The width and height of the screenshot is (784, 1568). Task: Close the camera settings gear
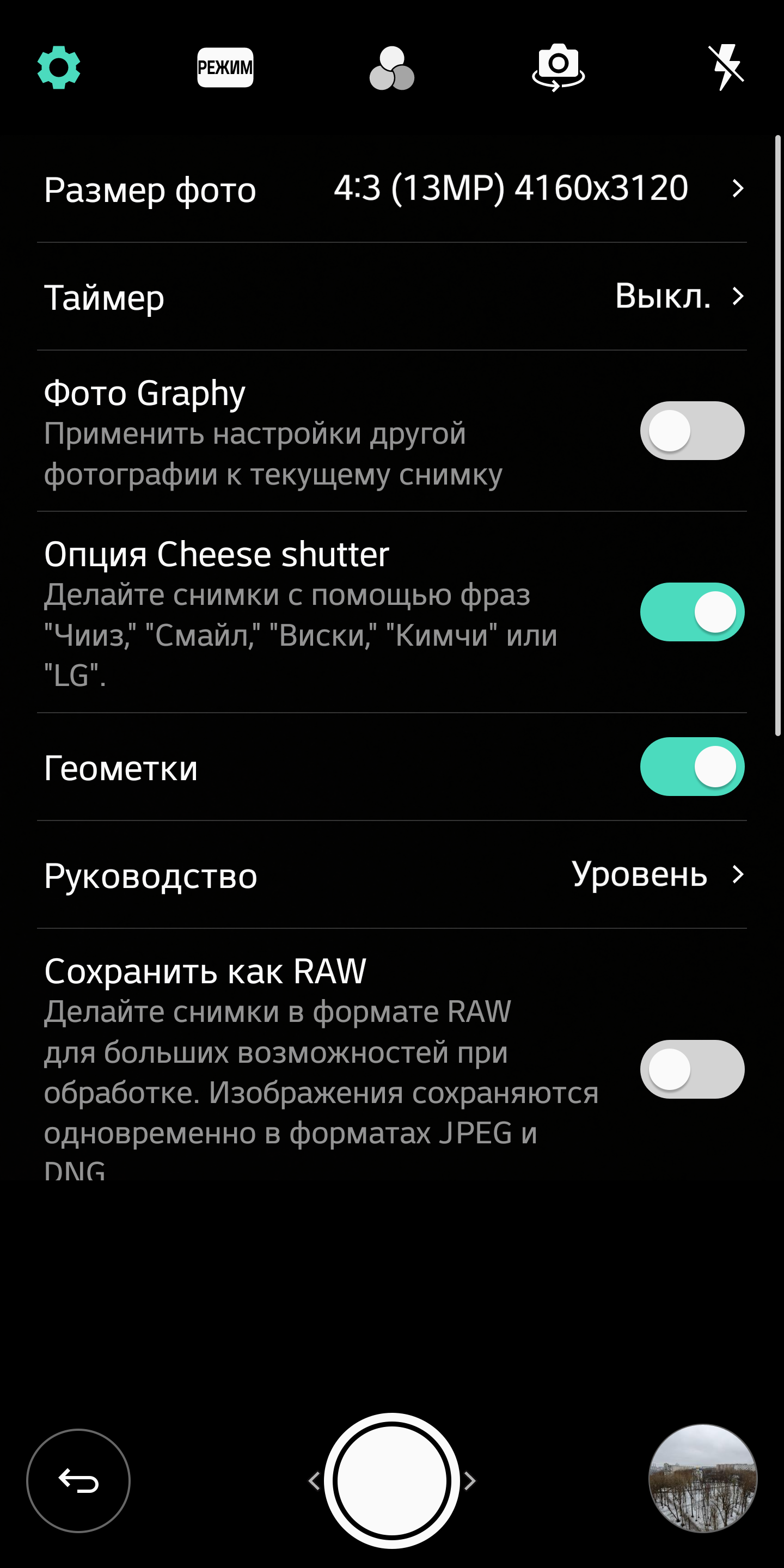point(58,68)
